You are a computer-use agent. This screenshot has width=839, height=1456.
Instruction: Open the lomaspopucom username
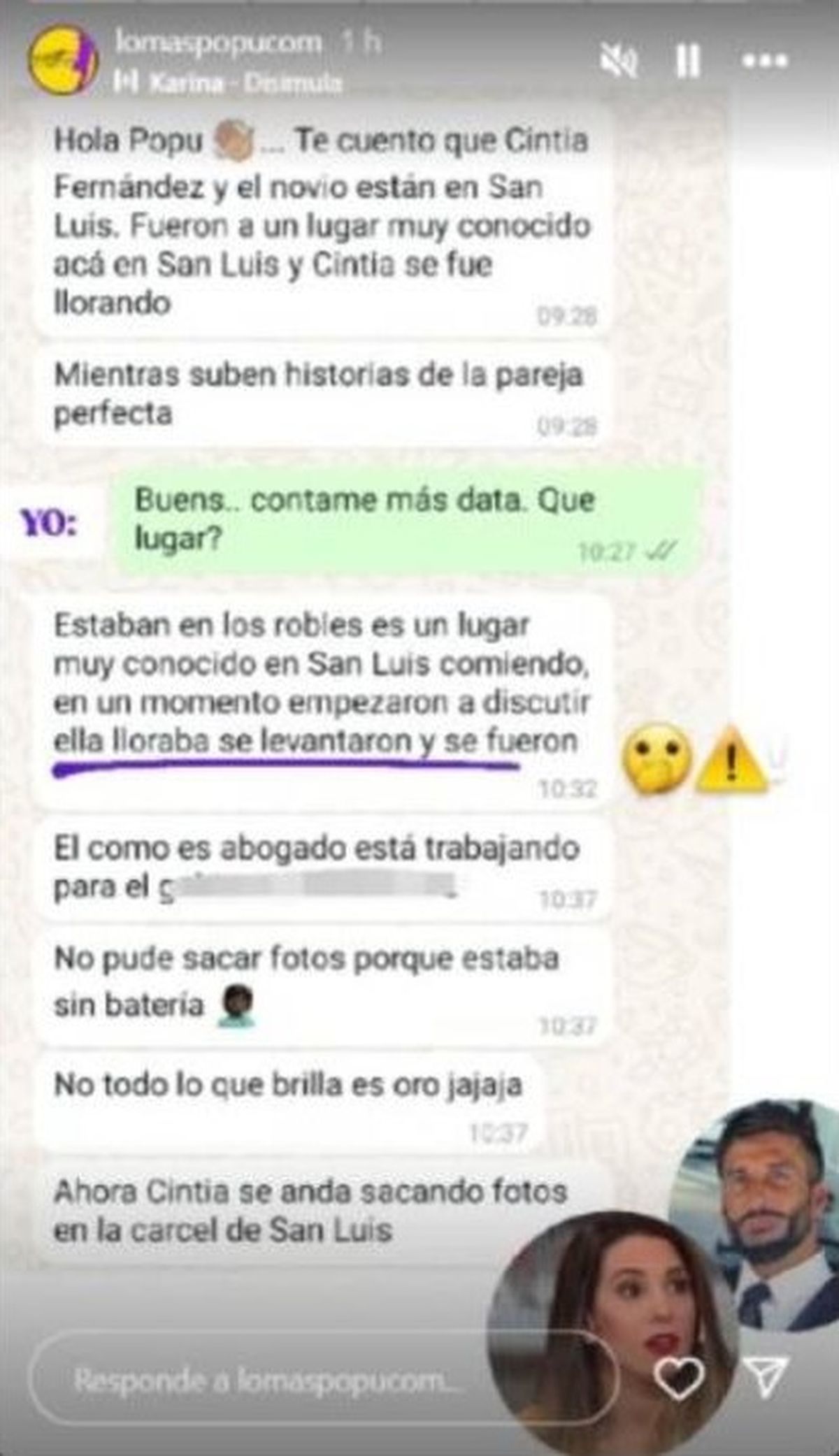(x=218, y=43)
